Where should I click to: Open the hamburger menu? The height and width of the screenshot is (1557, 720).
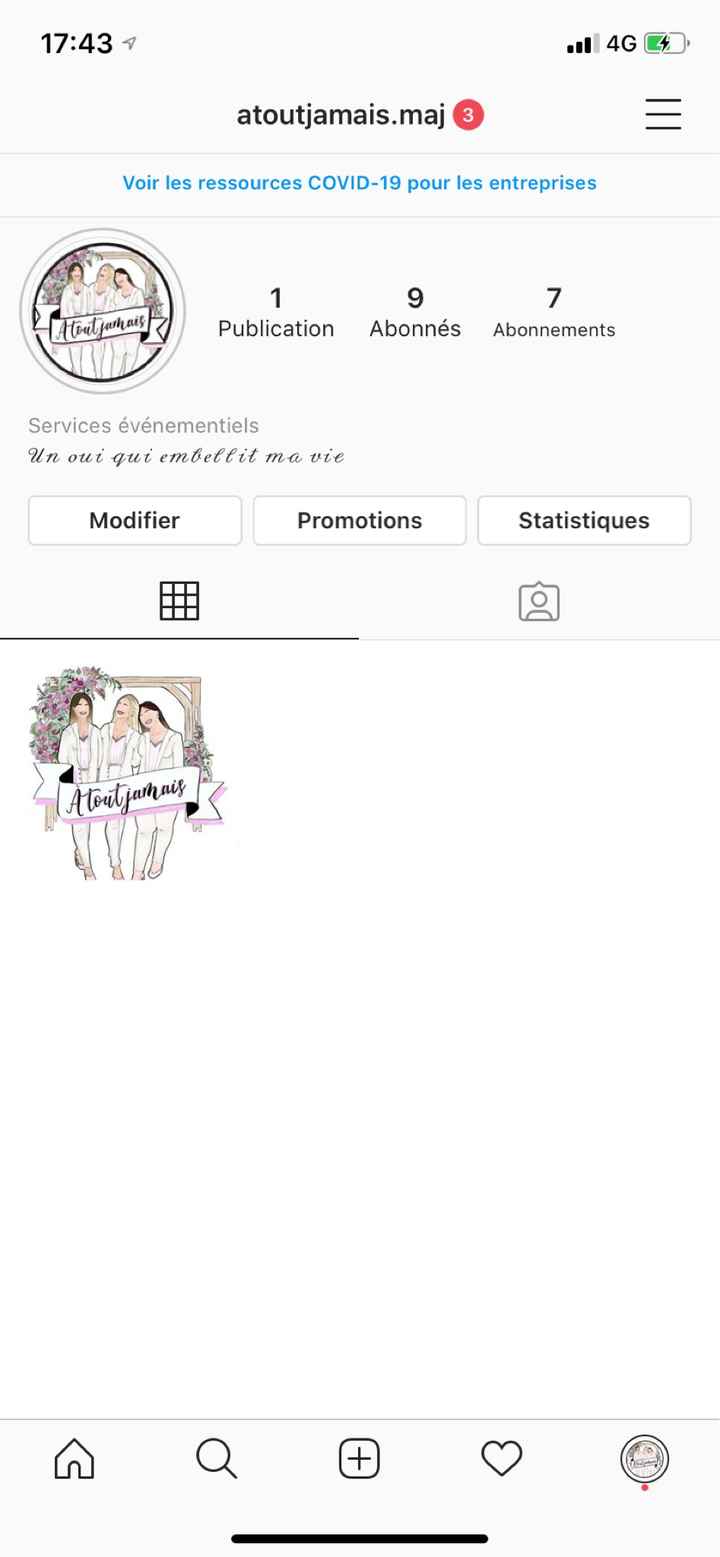click(x=663, y=114)
